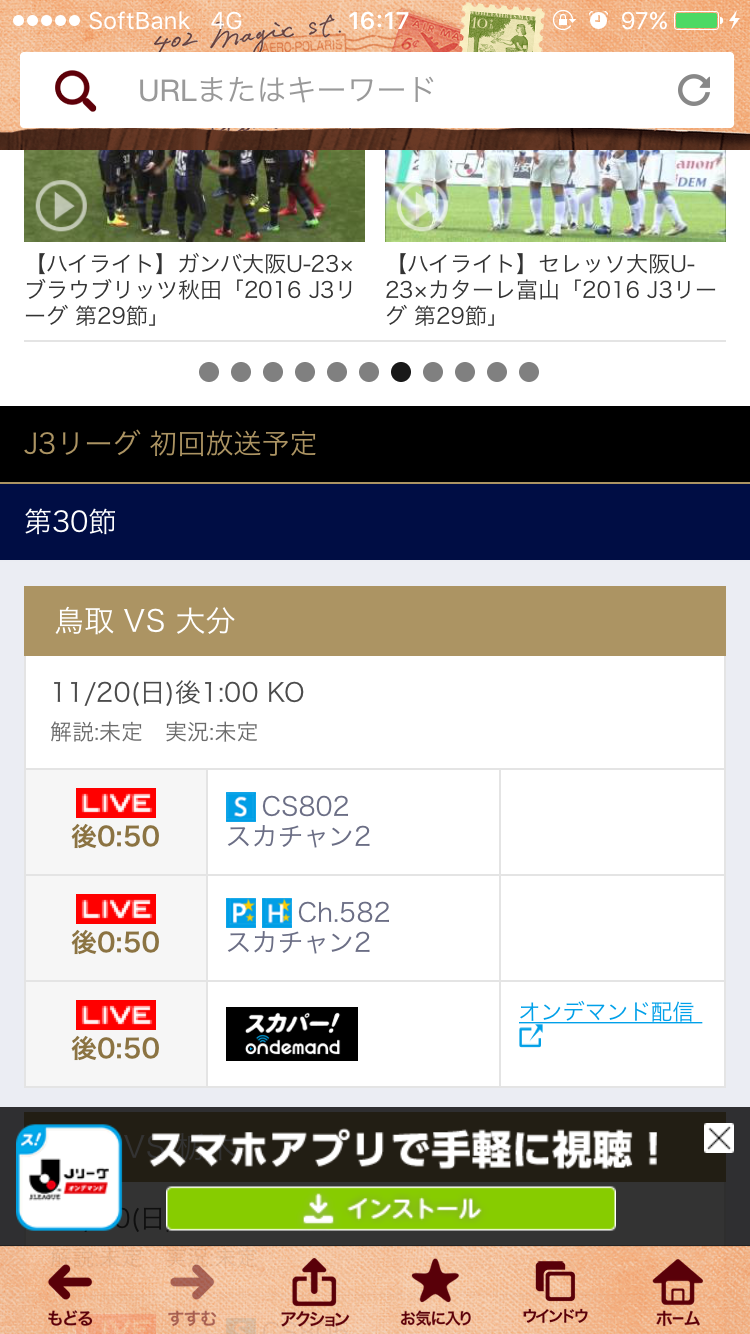Select the first carousel page dot
The height and width of the screenshot is (1334, 750).
click(x=209, y=372)
